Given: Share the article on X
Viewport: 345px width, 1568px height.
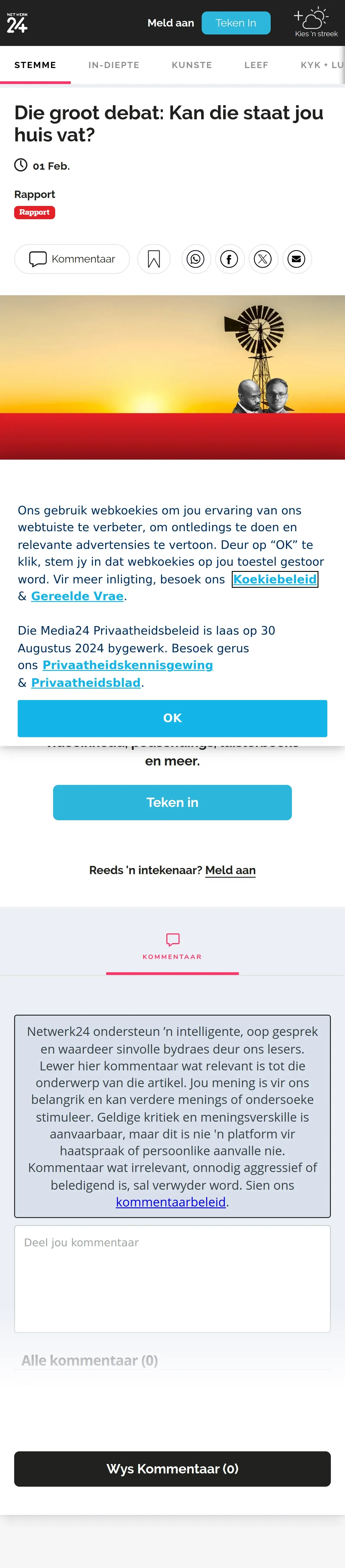Looking at the screenshot, I should (x=263, y=259).
